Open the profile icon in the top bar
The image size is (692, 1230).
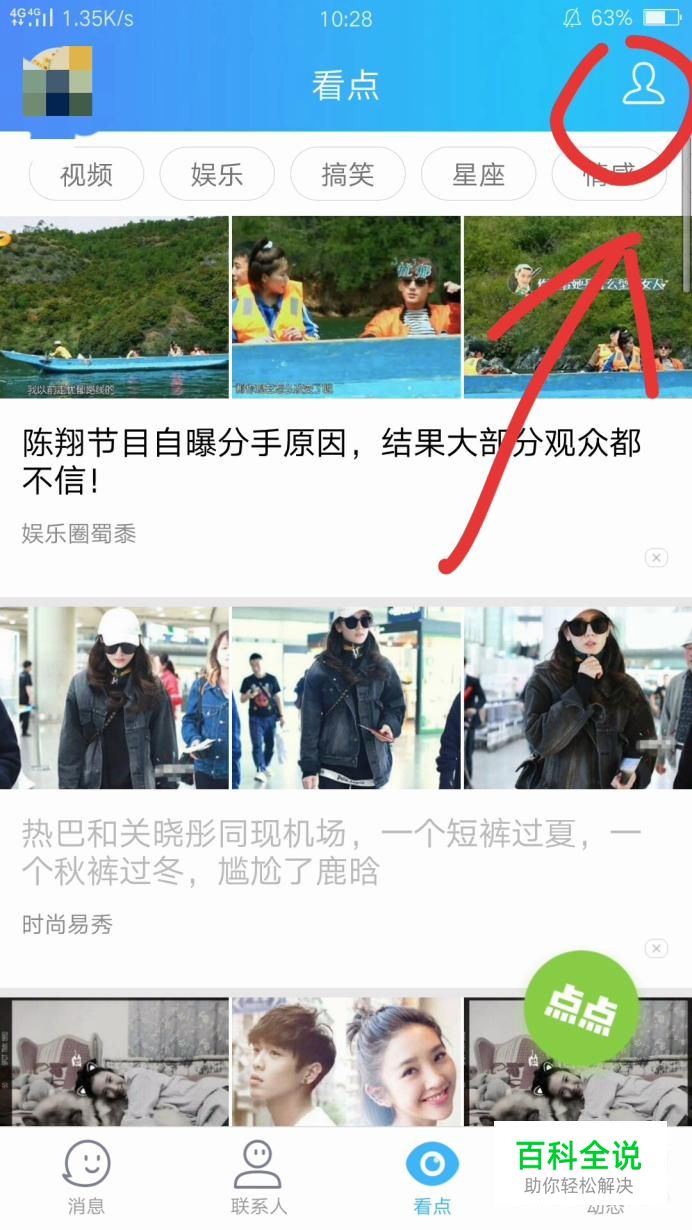tap(643, 84)
